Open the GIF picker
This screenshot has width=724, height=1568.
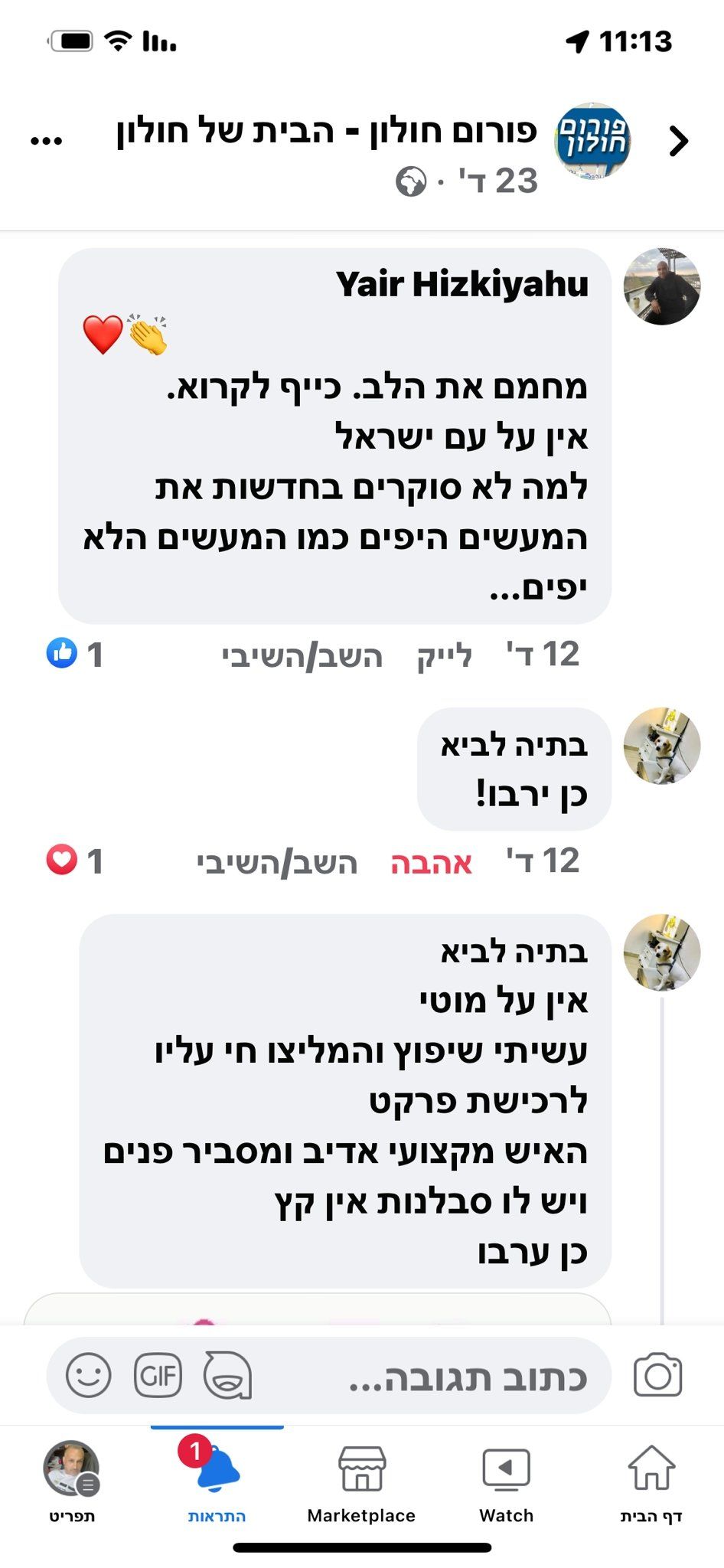(x=158, y=1376)
